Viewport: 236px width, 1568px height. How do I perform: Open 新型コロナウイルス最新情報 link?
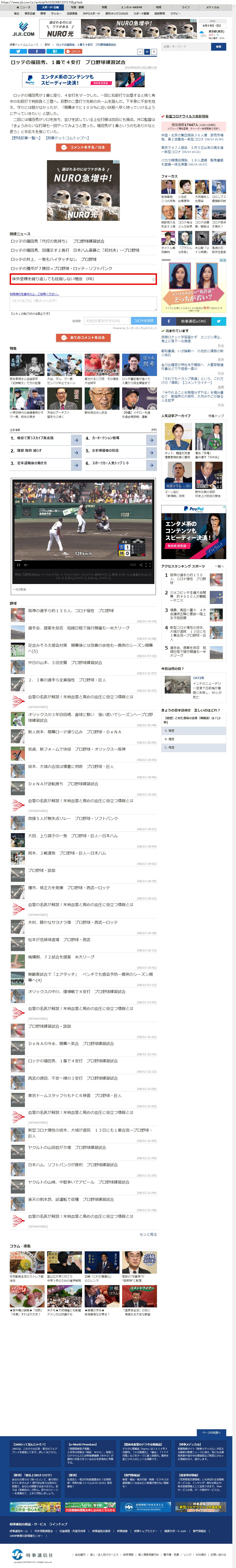click(187, 116)
